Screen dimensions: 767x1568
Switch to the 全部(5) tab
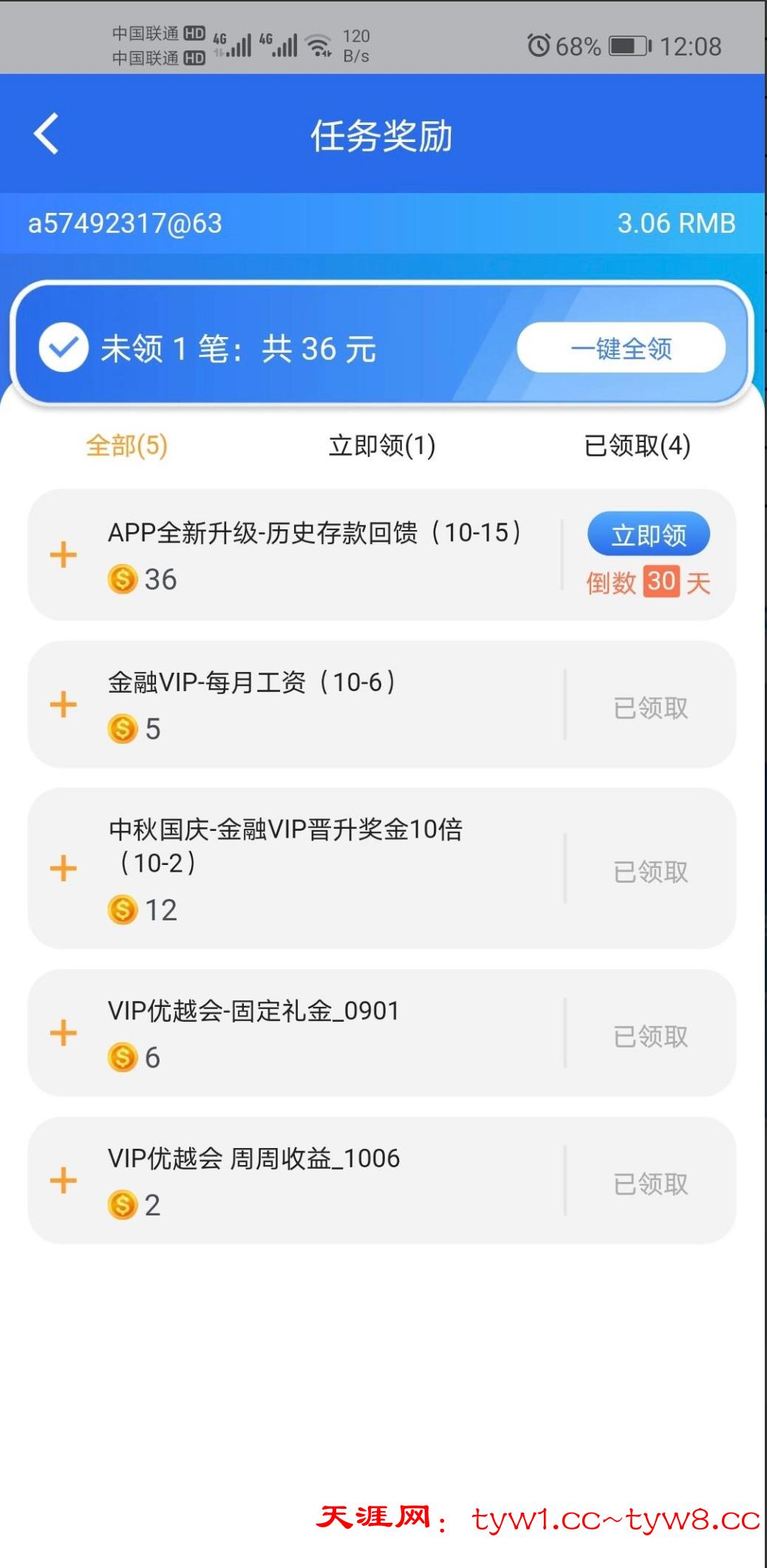126,446
